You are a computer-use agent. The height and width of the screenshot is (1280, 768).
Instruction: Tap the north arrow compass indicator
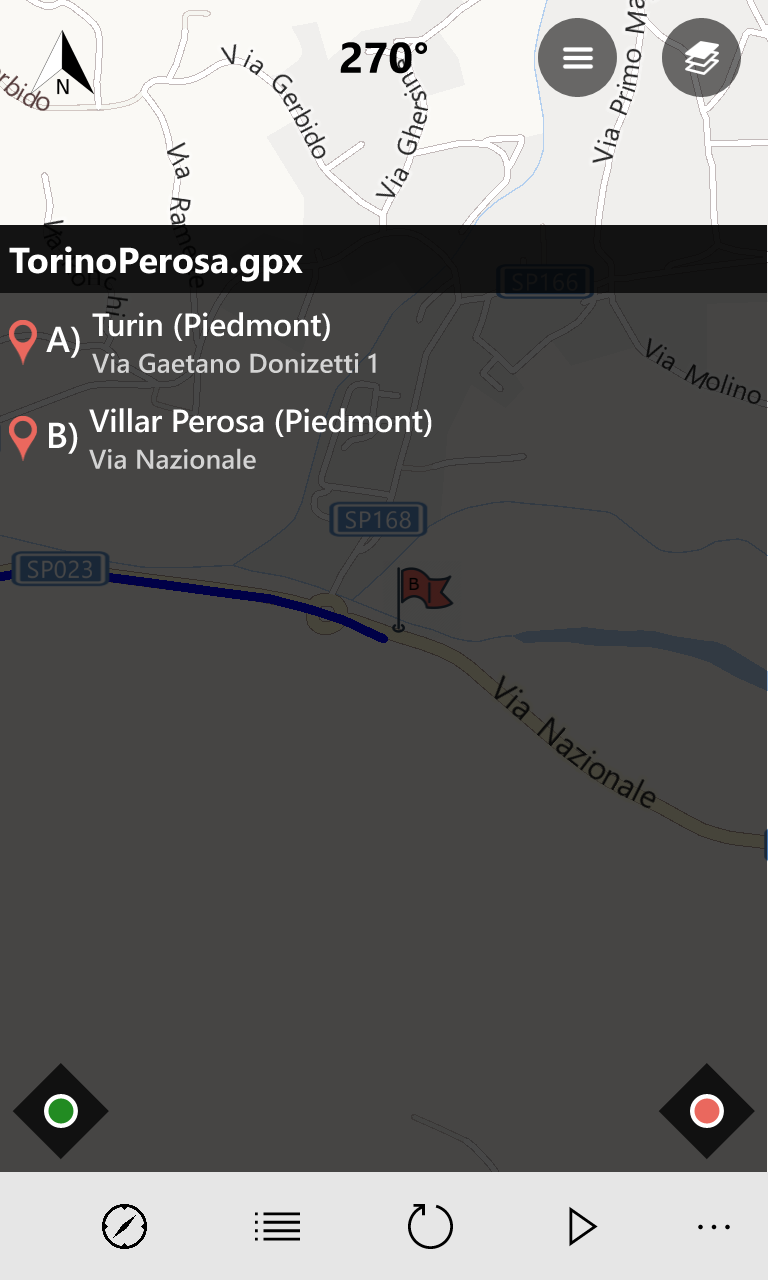pyautogui.click(x=67, y=64)
